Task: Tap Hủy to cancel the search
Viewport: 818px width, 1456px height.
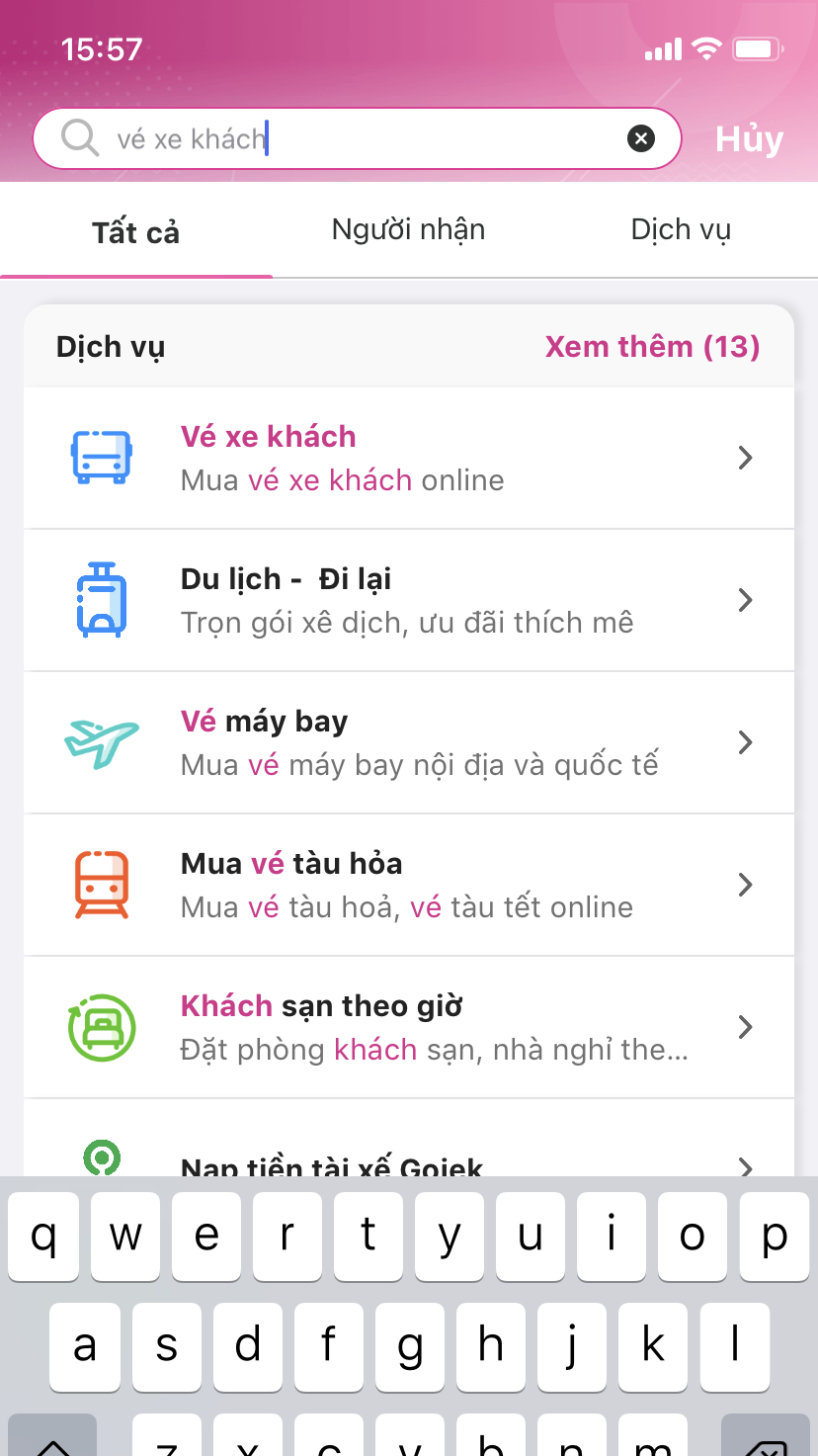Action: [x=749, y=139]
